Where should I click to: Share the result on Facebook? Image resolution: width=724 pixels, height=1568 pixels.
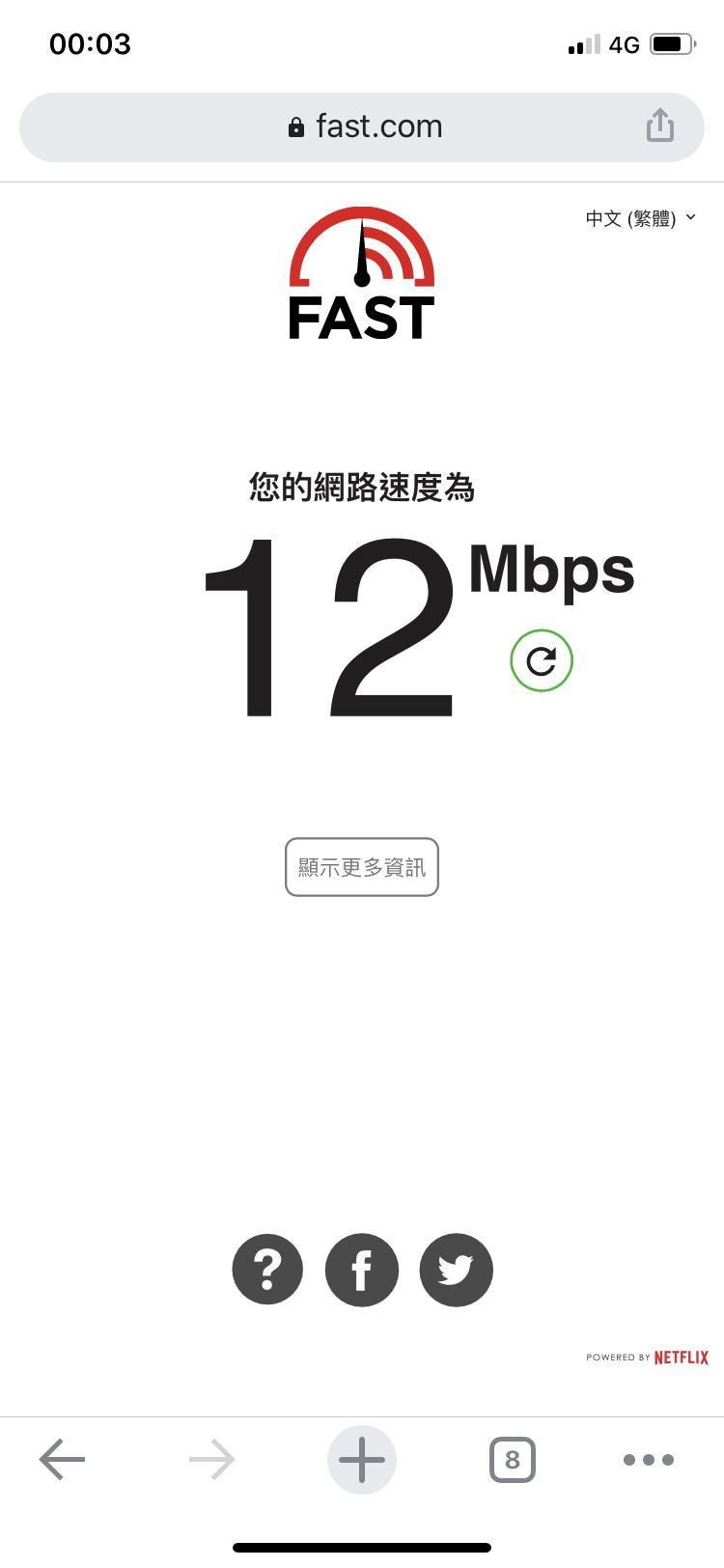(362, 1270)
